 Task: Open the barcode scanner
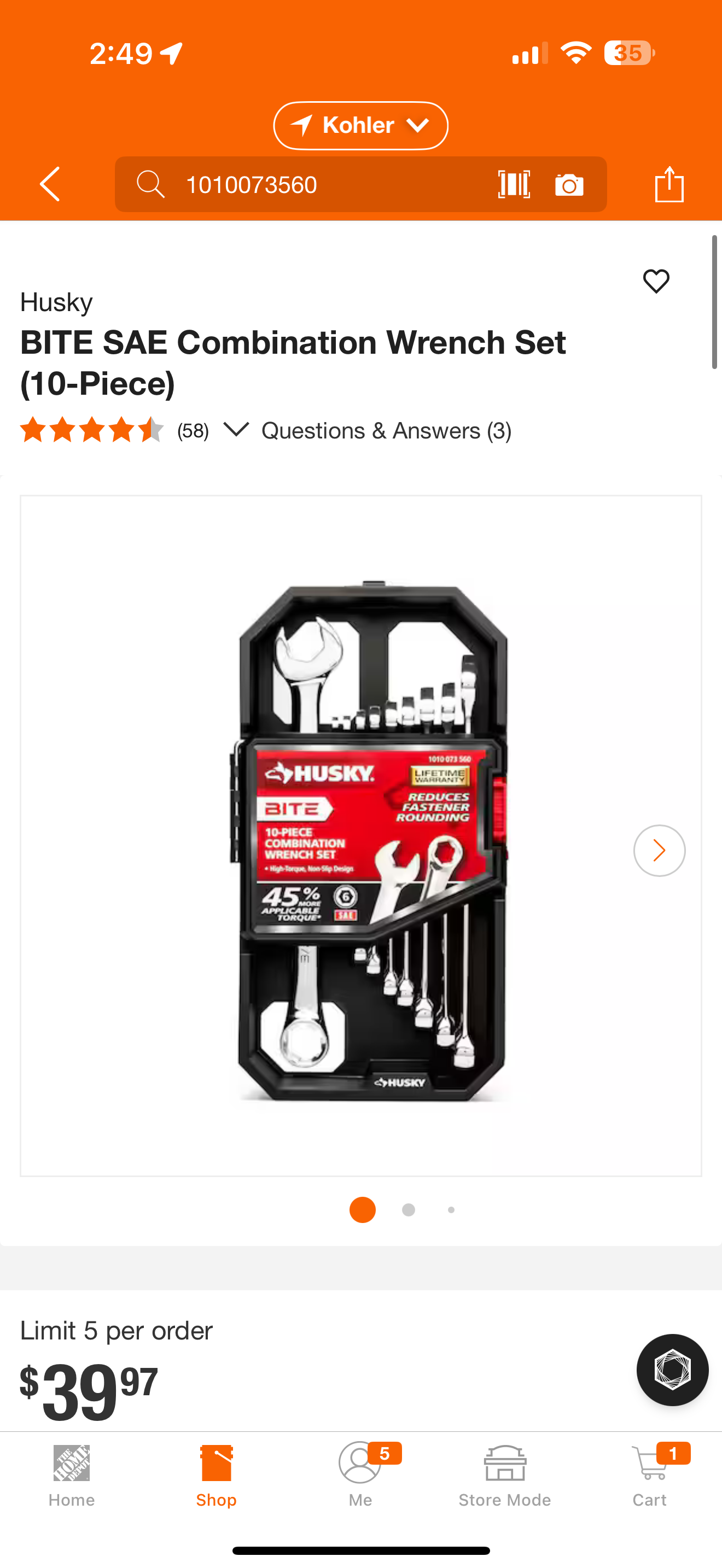[514, 184]
